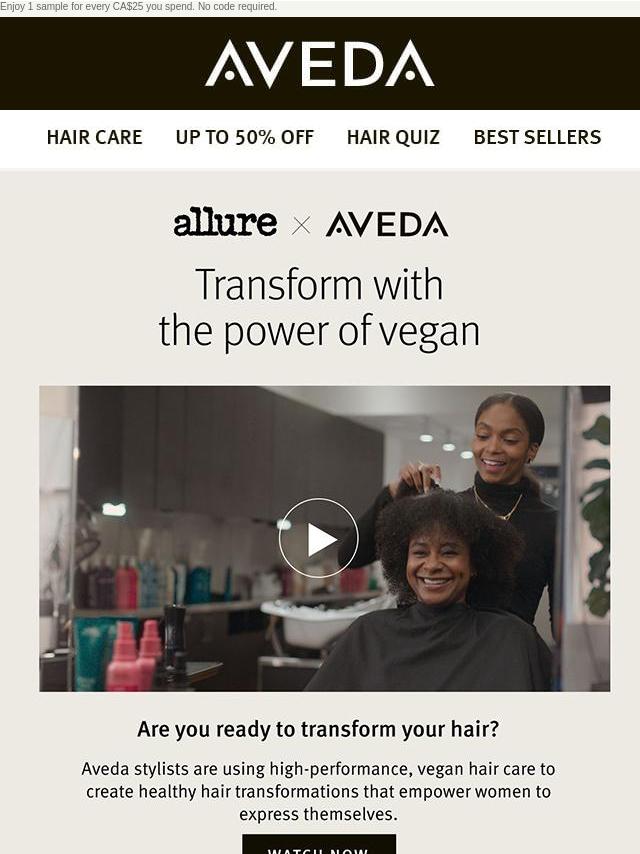The image size is (640, 854).
Task: Play the salon transformation video
Action: [x=319, y=539]
